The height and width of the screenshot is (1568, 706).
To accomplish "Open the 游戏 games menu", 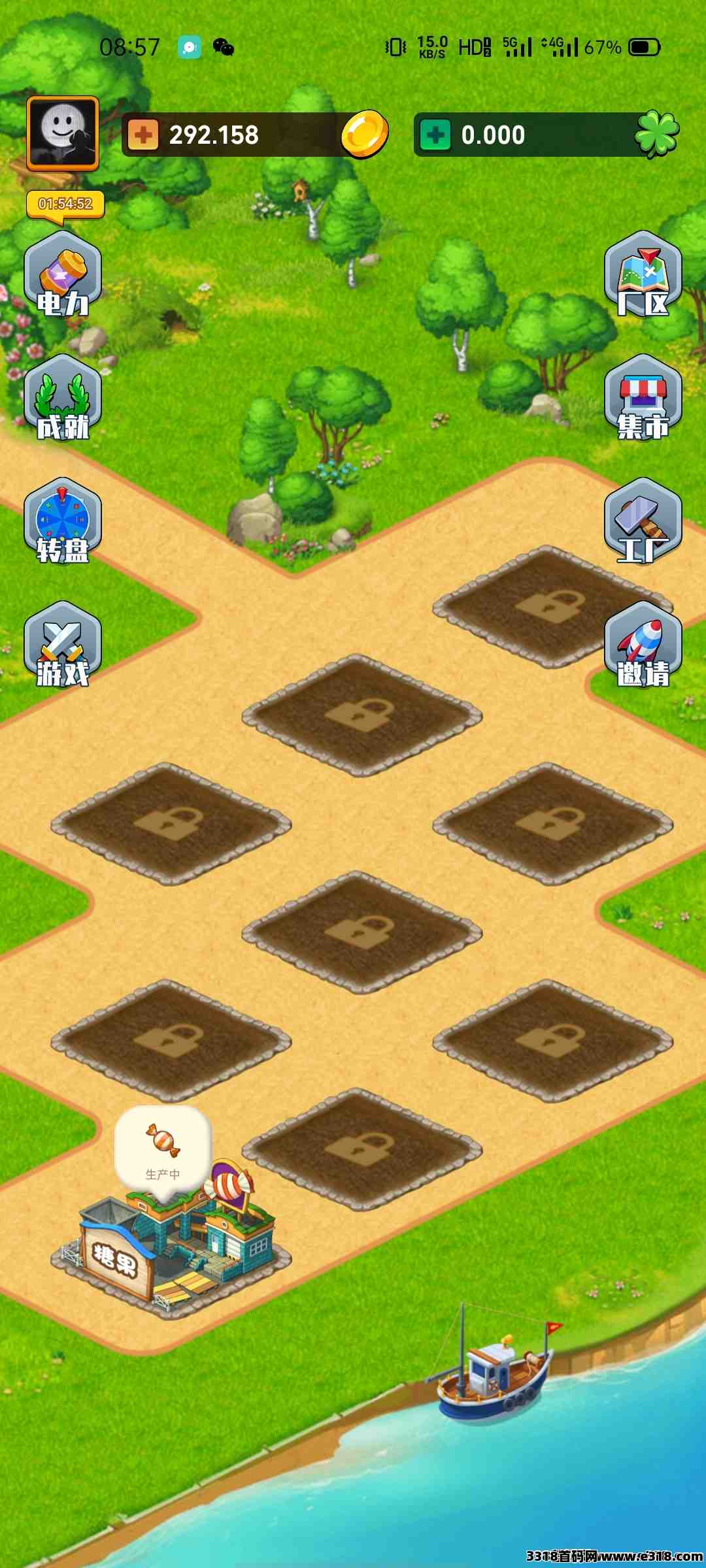I will coord(63,645).
